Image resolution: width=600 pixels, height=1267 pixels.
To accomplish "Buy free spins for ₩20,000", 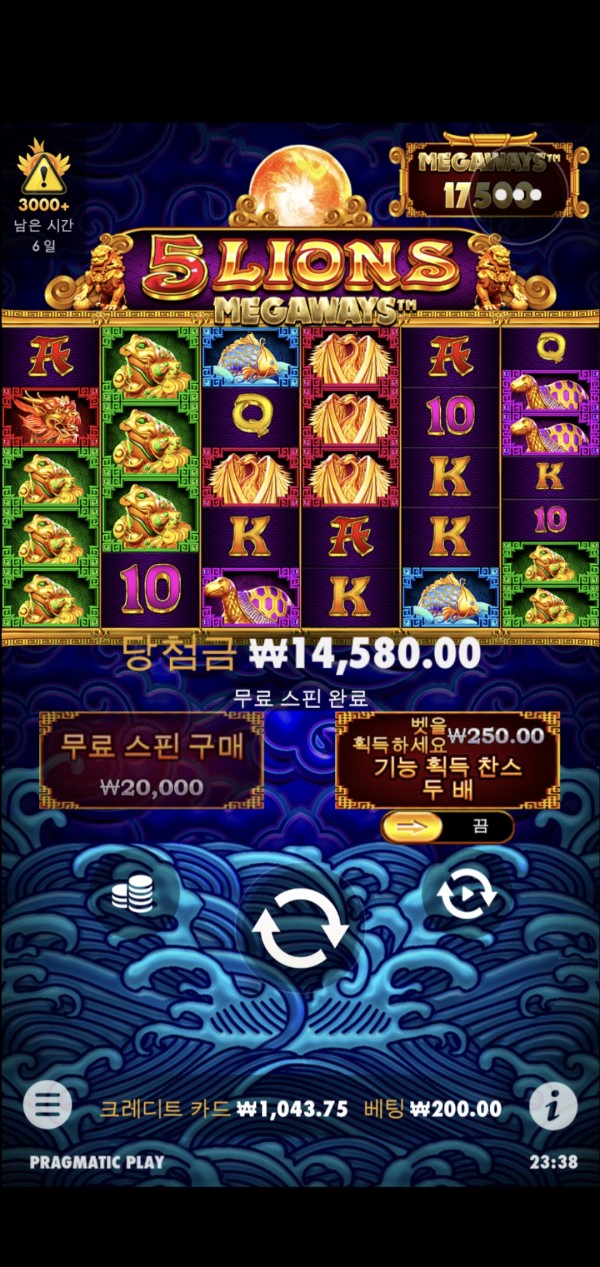I will (151, 761).
